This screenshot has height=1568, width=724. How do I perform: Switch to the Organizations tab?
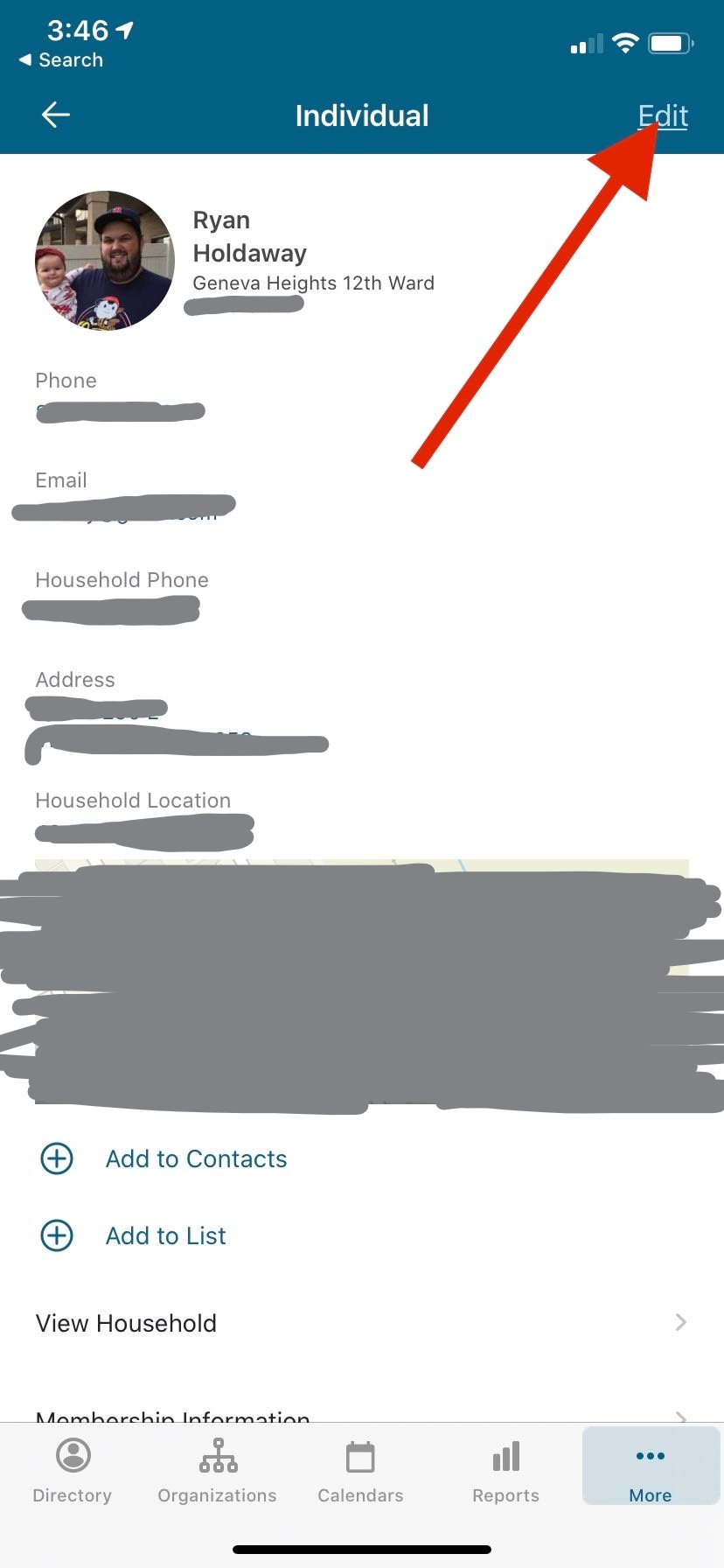(217, 1471)
